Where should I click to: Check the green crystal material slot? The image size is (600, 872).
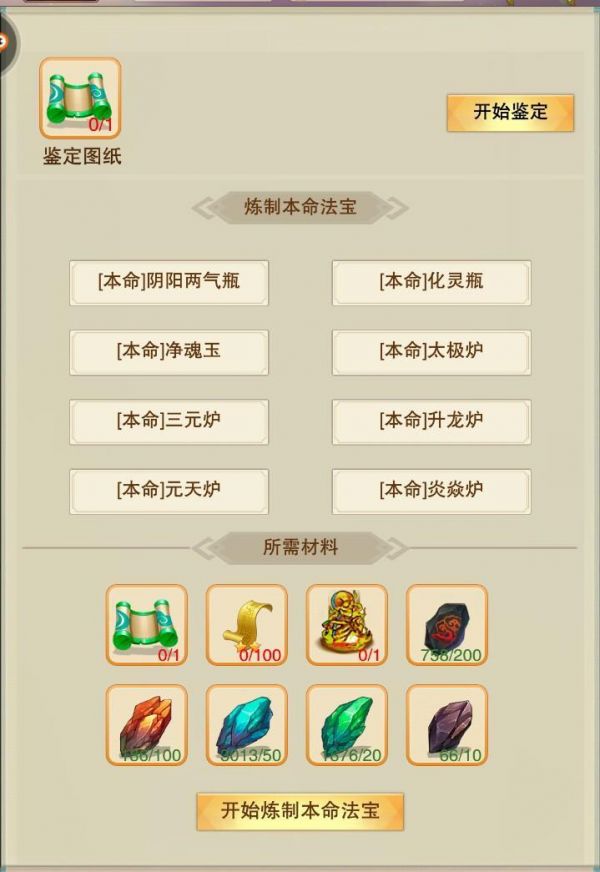[x=347, y=725]
